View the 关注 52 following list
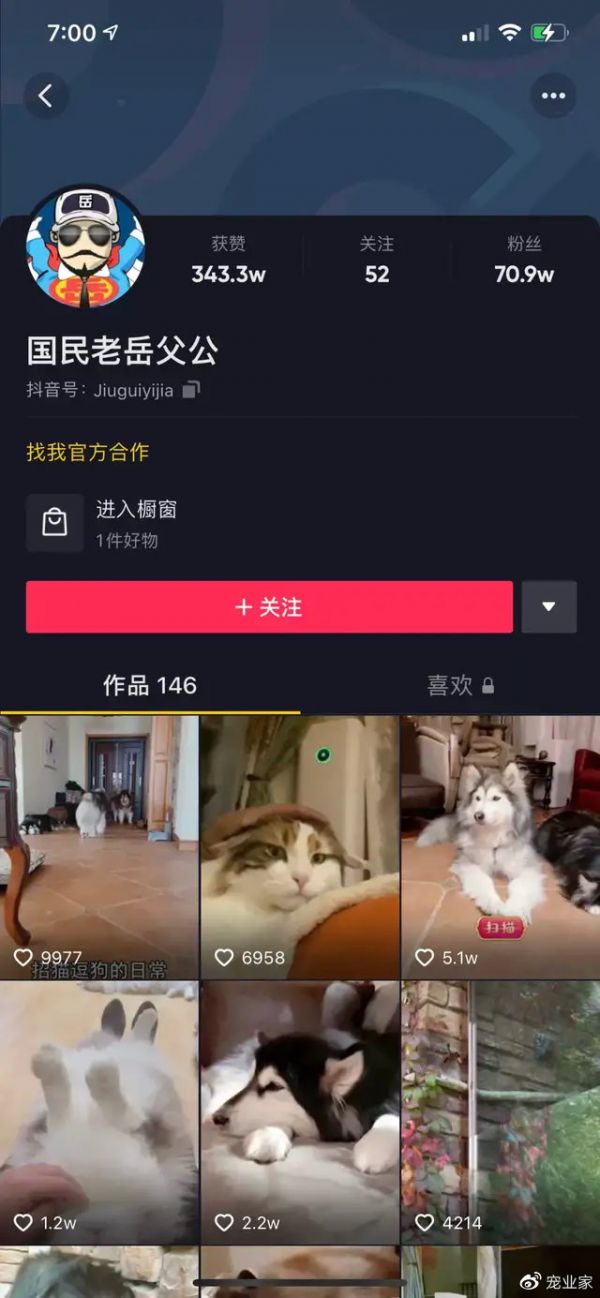600x1298 pixels. click(377, 260)
